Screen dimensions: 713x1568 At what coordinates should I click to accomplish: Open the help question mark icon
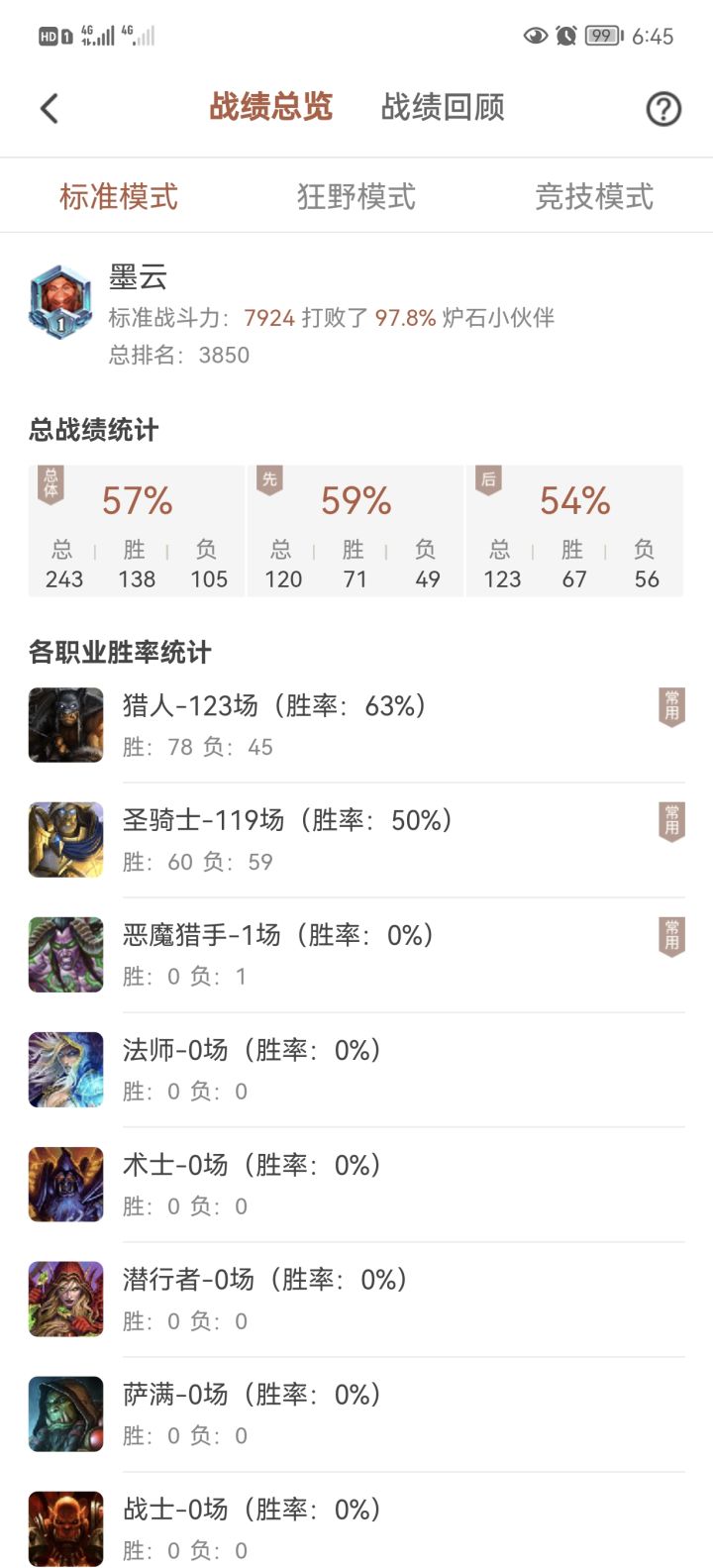(x=663, y=108)
